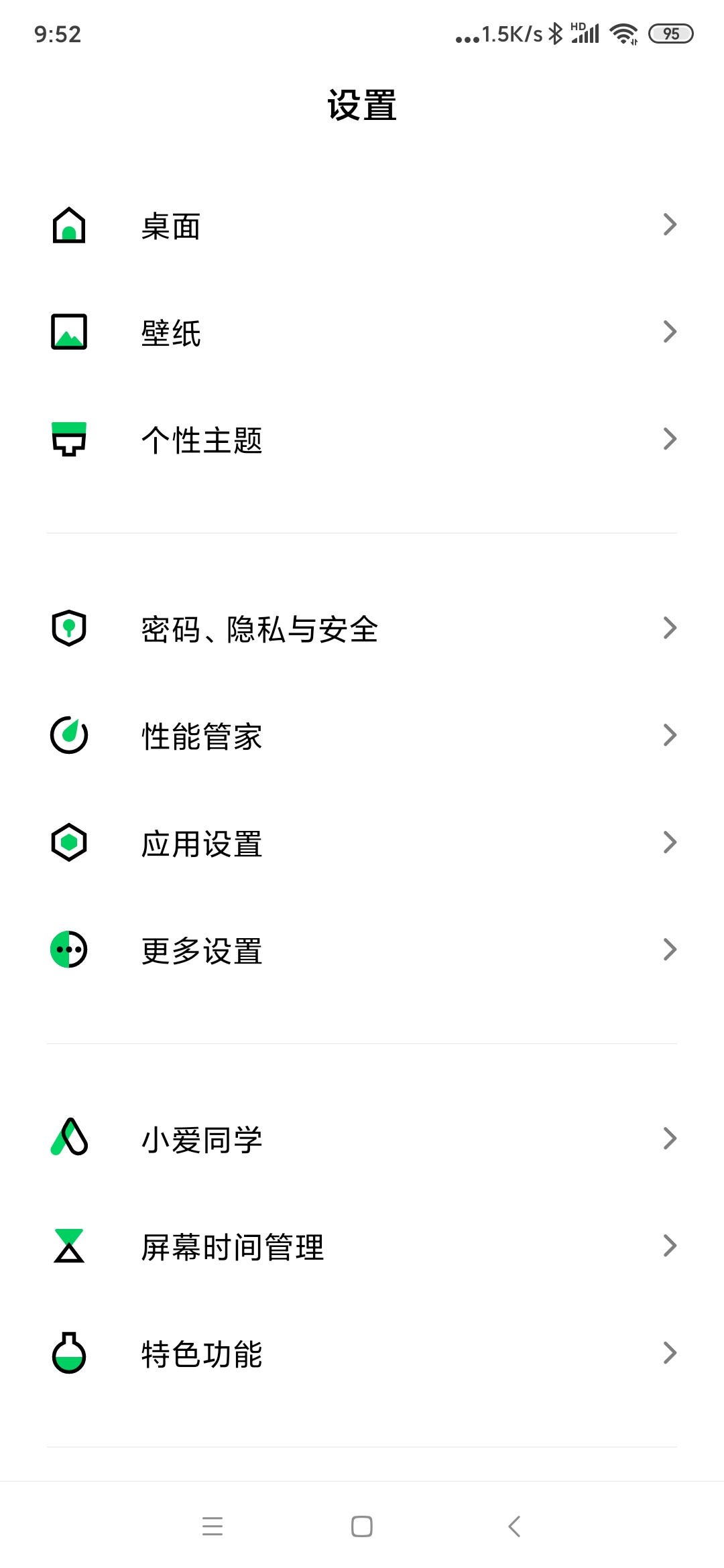The image size is (724, 1568).
Task: Open 桌面 home screen settings
Action: 362,226
